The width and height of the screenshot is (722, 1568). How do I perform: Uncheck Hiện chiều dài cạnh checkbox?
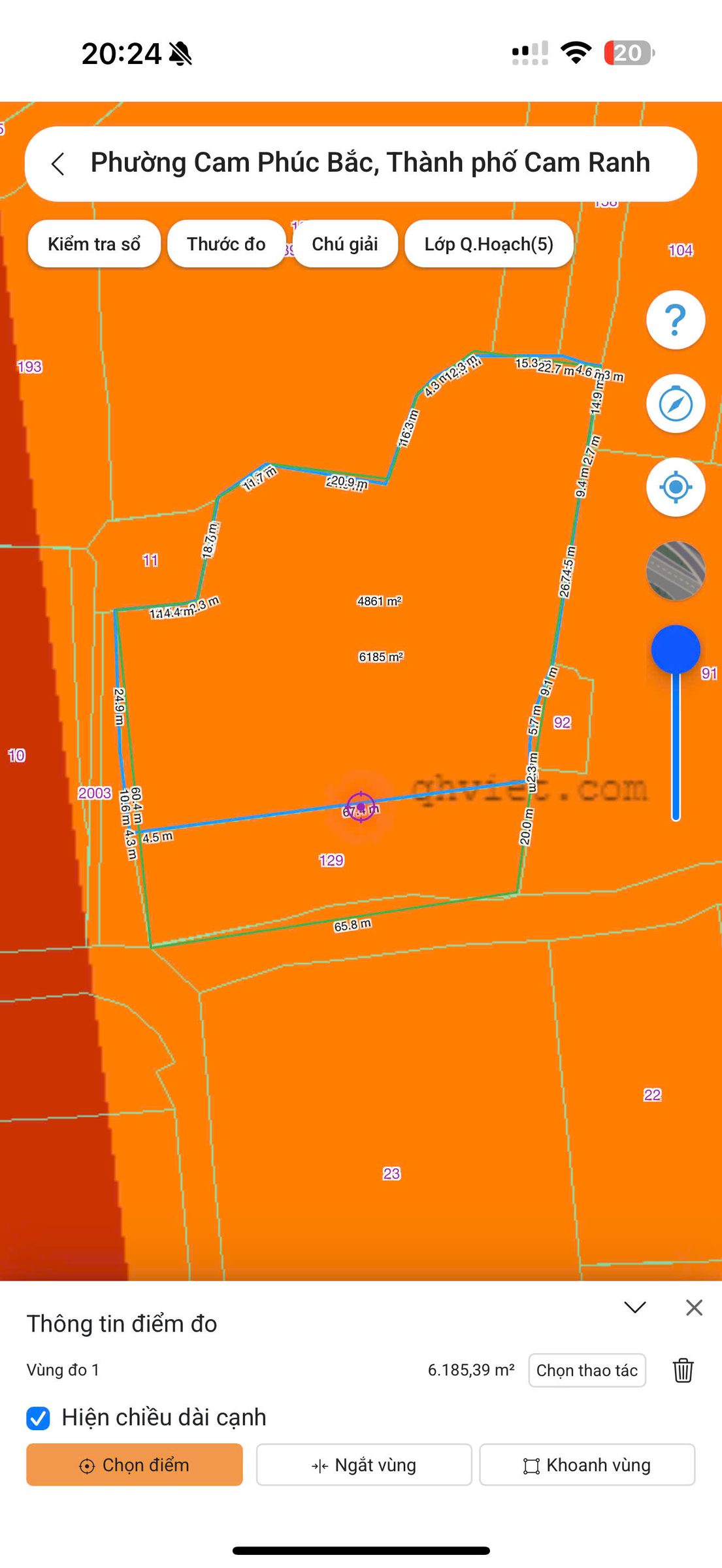(x=38, y=1418)
